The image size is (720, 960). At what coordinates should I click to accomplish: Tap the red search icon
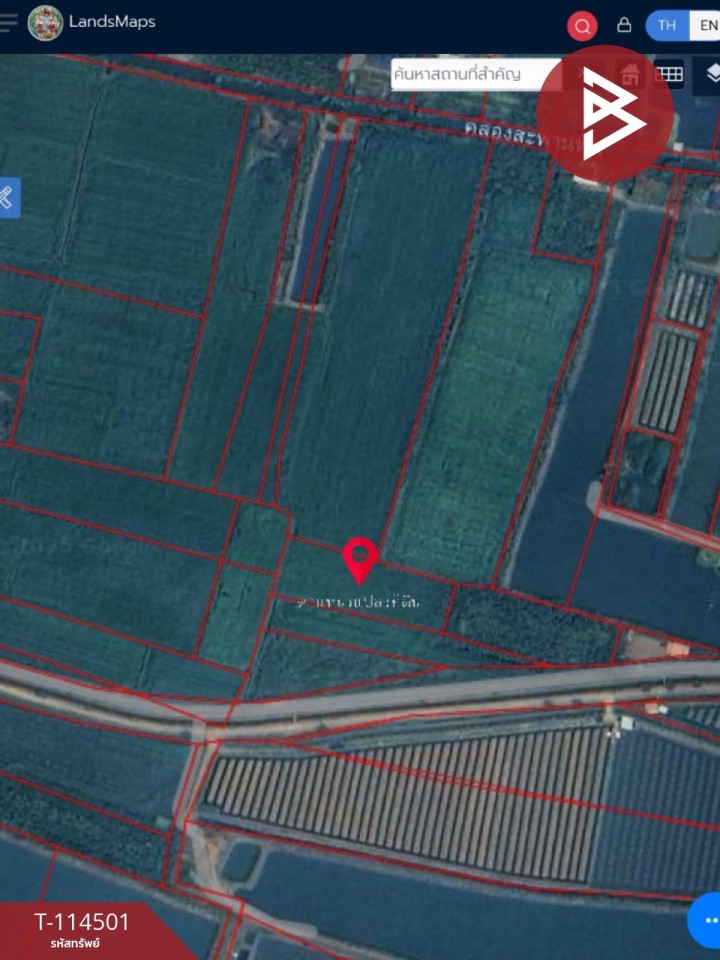coord(582,26)
